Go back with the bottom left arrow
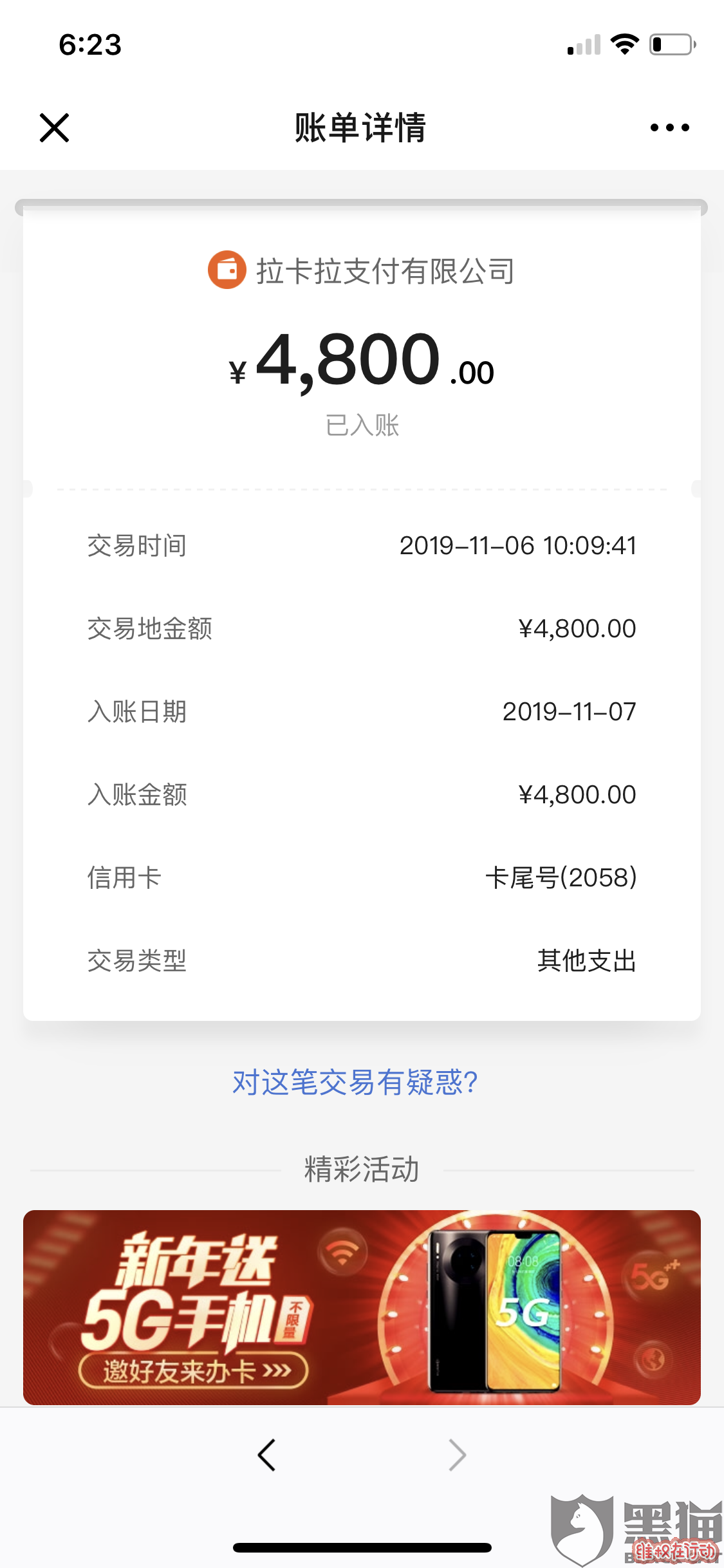This screenshot has width=724, height=1568. click(x=266, y=1455)
